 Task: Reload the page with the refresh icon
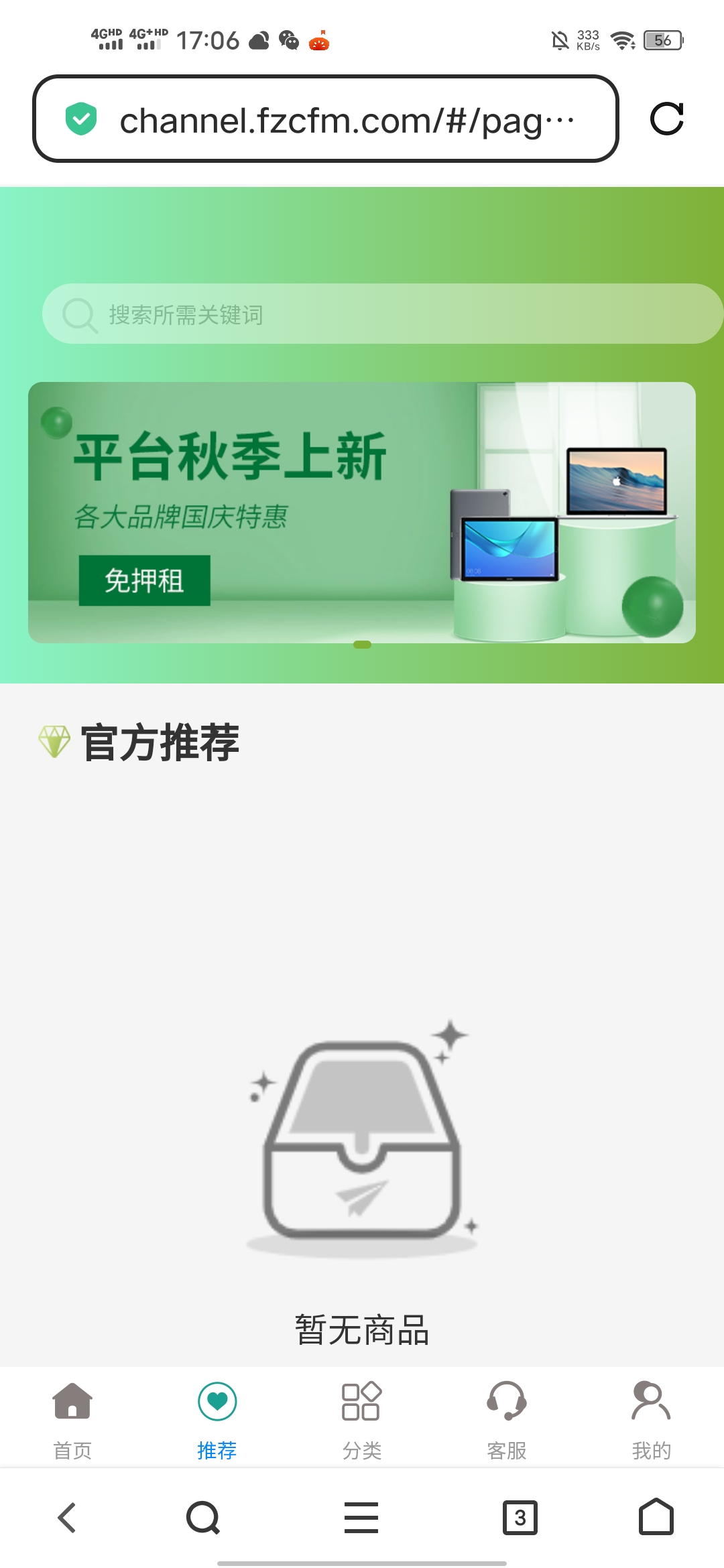(x=666, y=119)
